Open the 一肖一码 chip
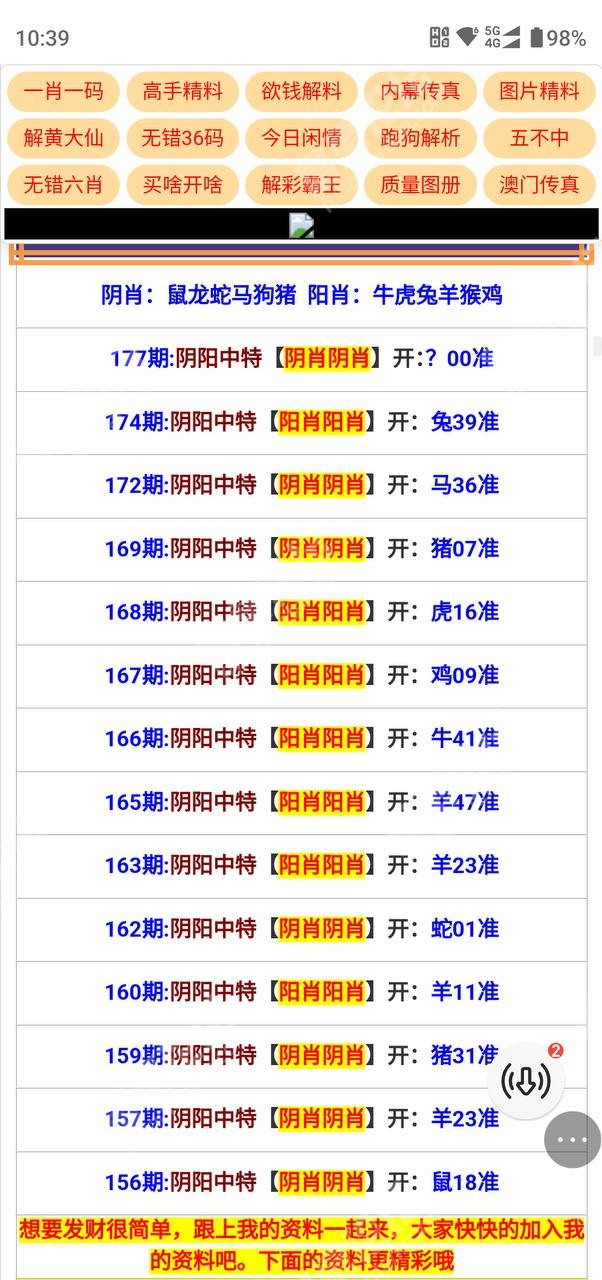Screen dimensions: 602x1280 (x=63, y=91)
